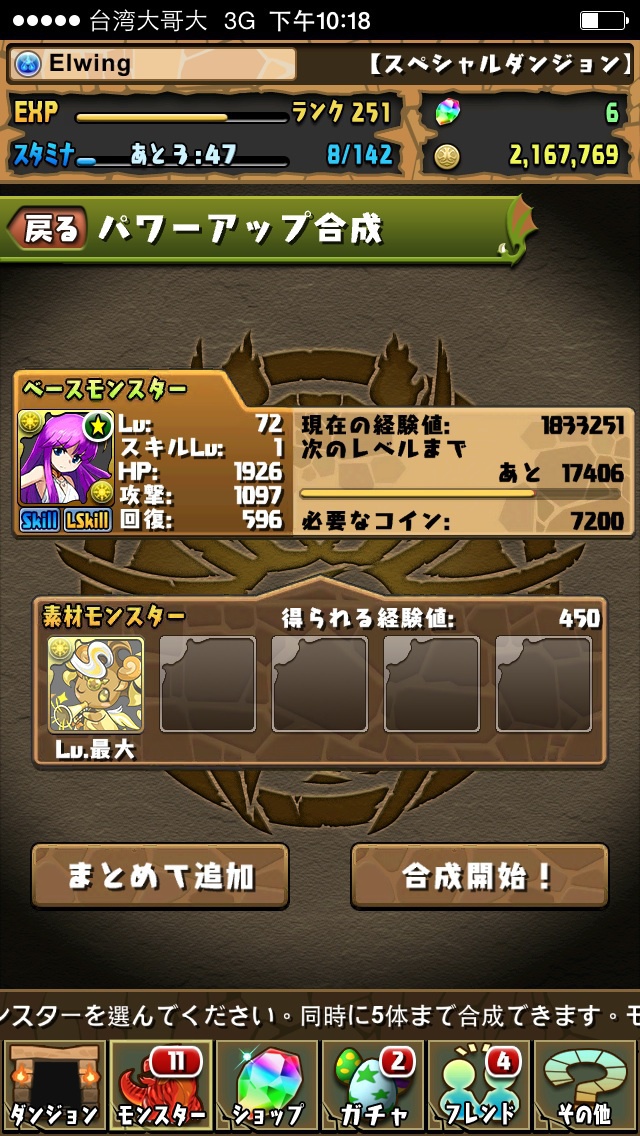
Task: Switch to the フレンド tab
Action: point(479,1085)
